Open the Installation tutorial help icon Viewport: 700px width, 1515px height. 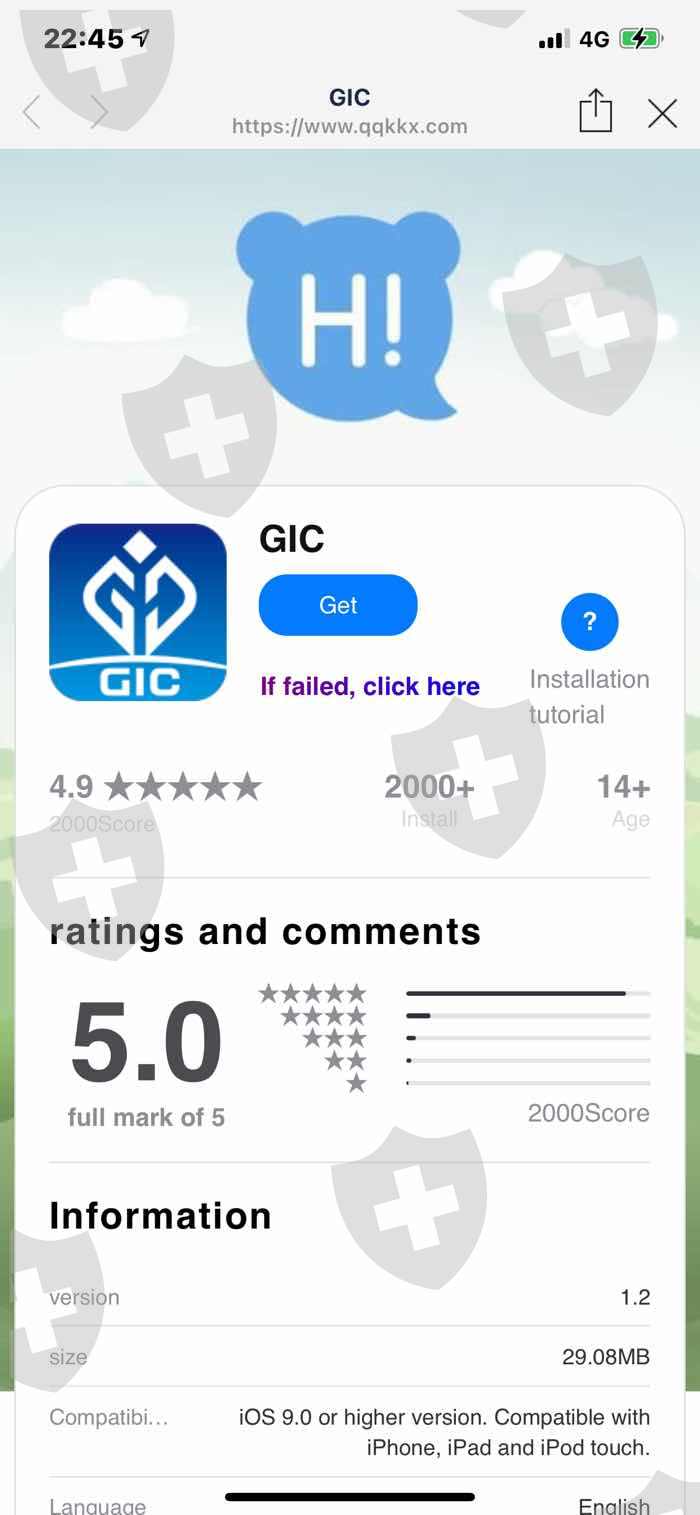[590, 621]
